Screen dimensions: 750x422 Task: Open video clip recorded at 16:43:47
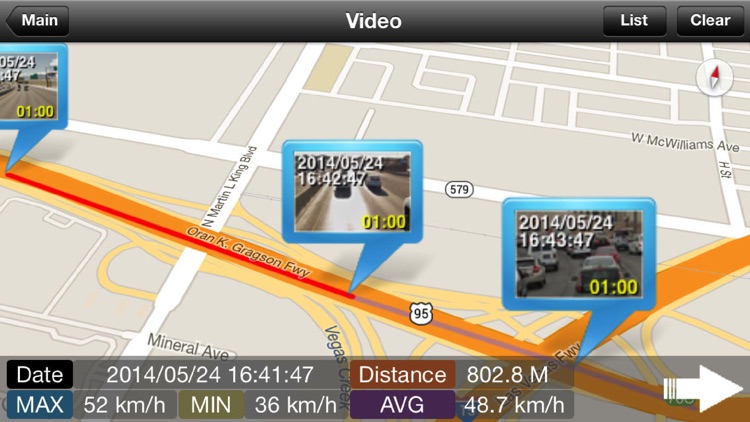(x=578, y=253)
